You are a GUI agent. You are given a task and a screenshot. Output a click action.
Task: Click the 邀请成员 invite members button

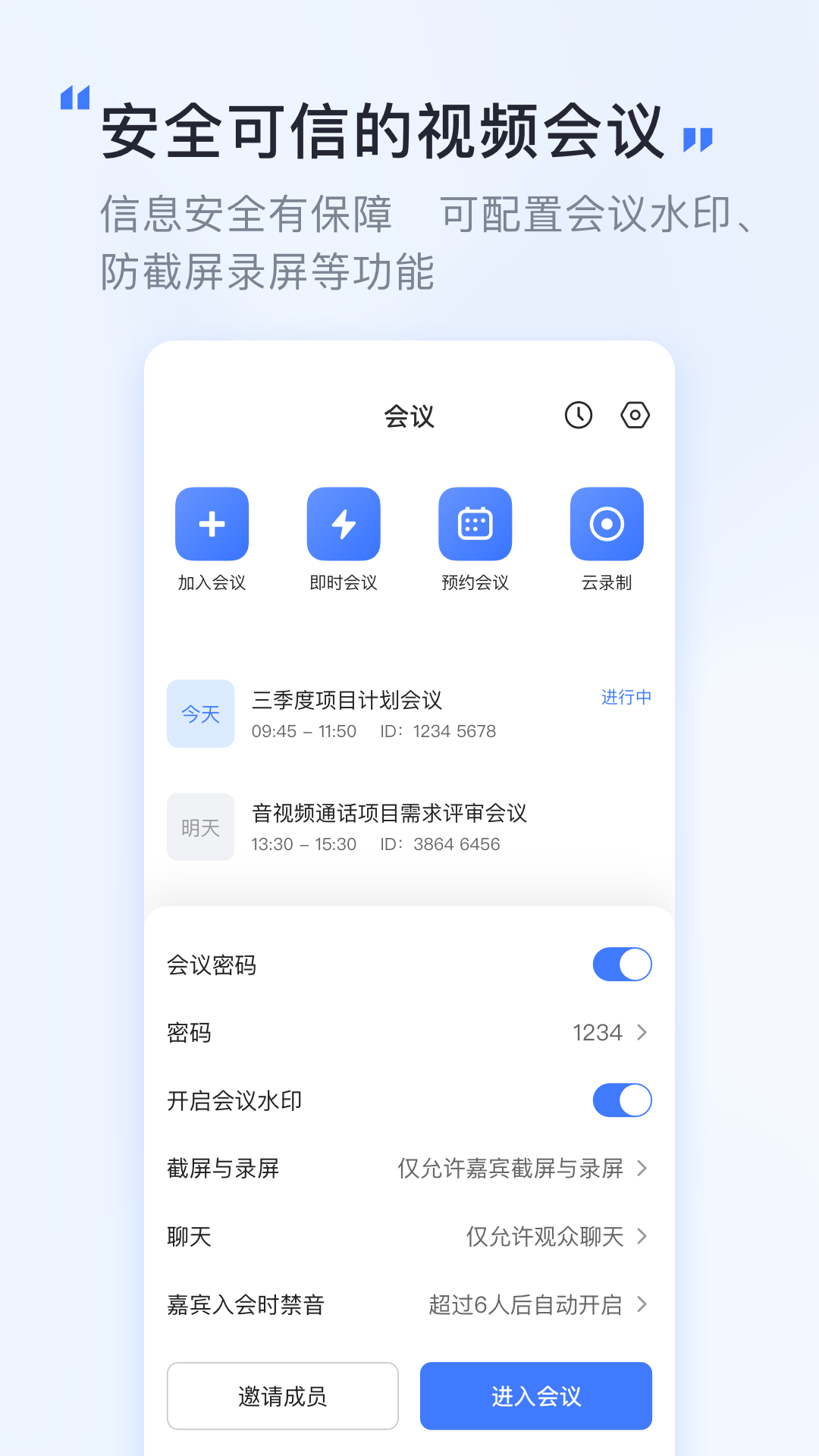[283, 1395]
